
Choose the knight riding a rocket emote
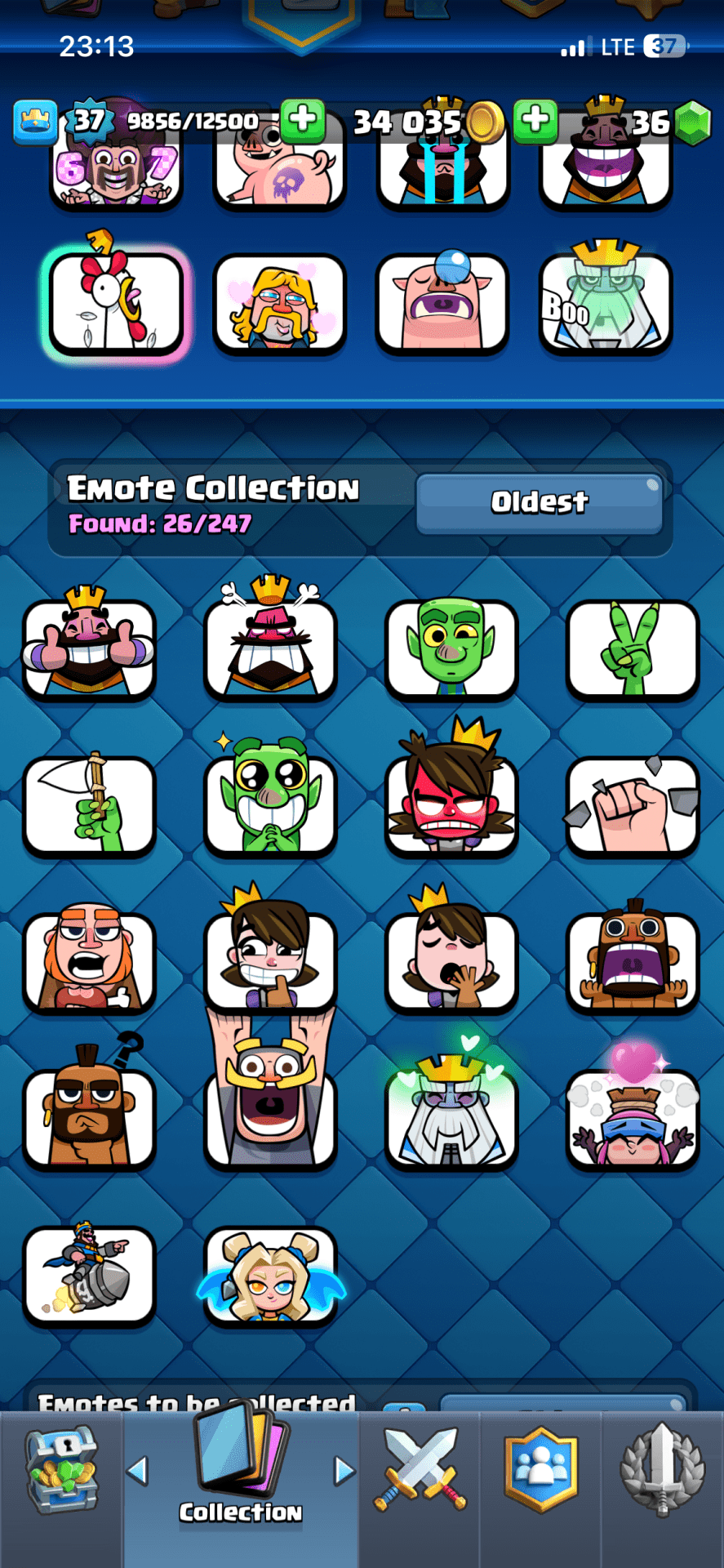click(89, 1275)
